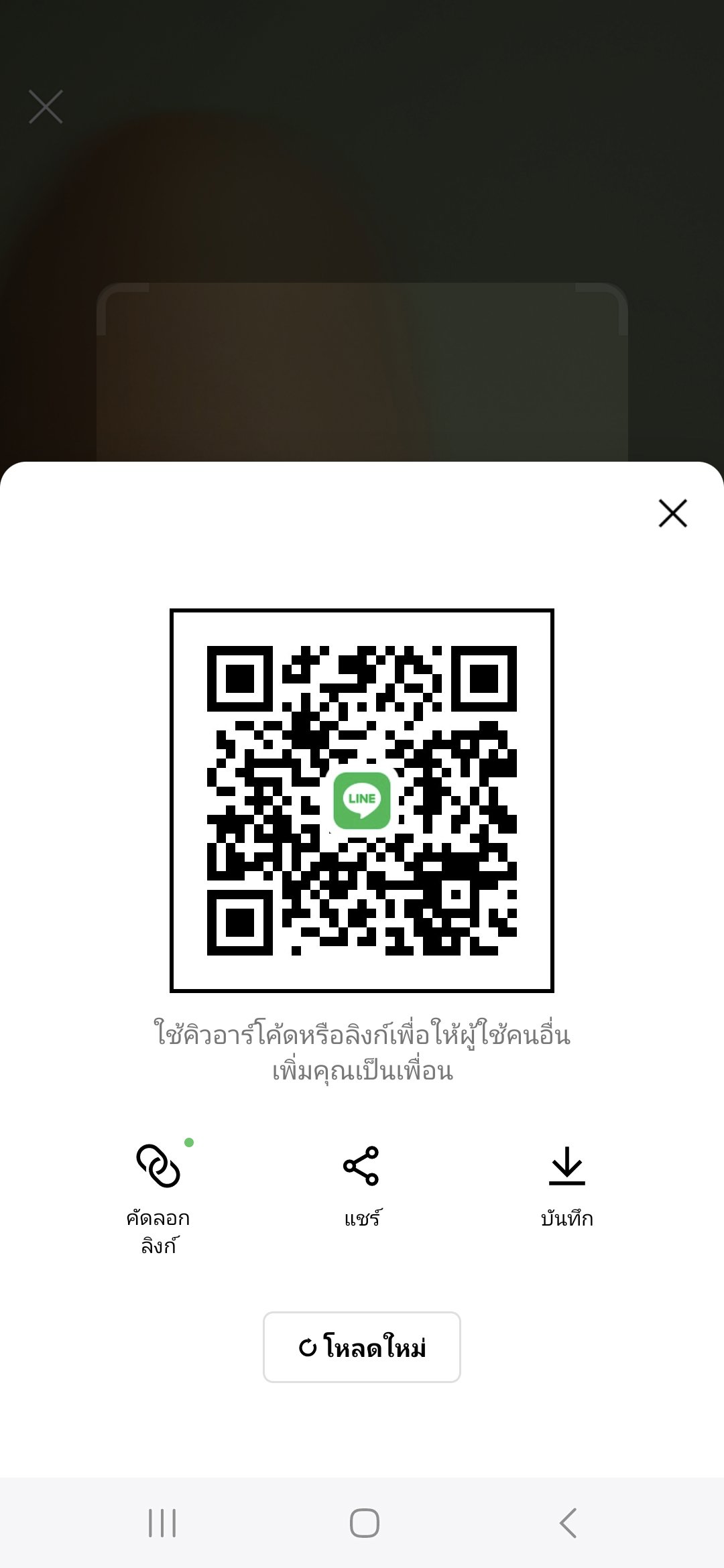Go back using the system back button
Image resolution: width=724 pixels, height=1568 pixels.
(x=568, y=1522)
